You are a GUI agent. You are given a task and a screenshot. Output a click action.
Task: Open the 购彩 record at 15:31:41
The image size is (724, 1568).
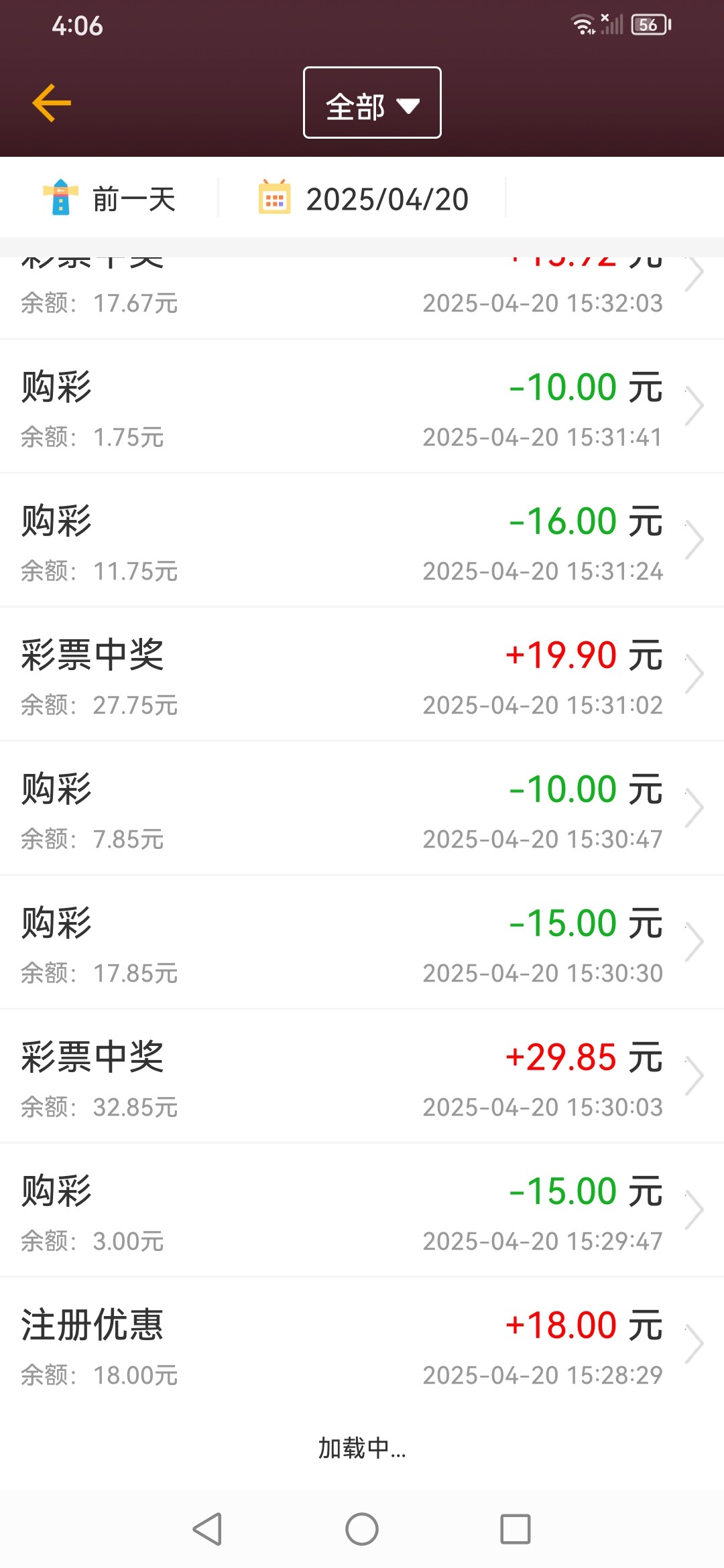362,406
